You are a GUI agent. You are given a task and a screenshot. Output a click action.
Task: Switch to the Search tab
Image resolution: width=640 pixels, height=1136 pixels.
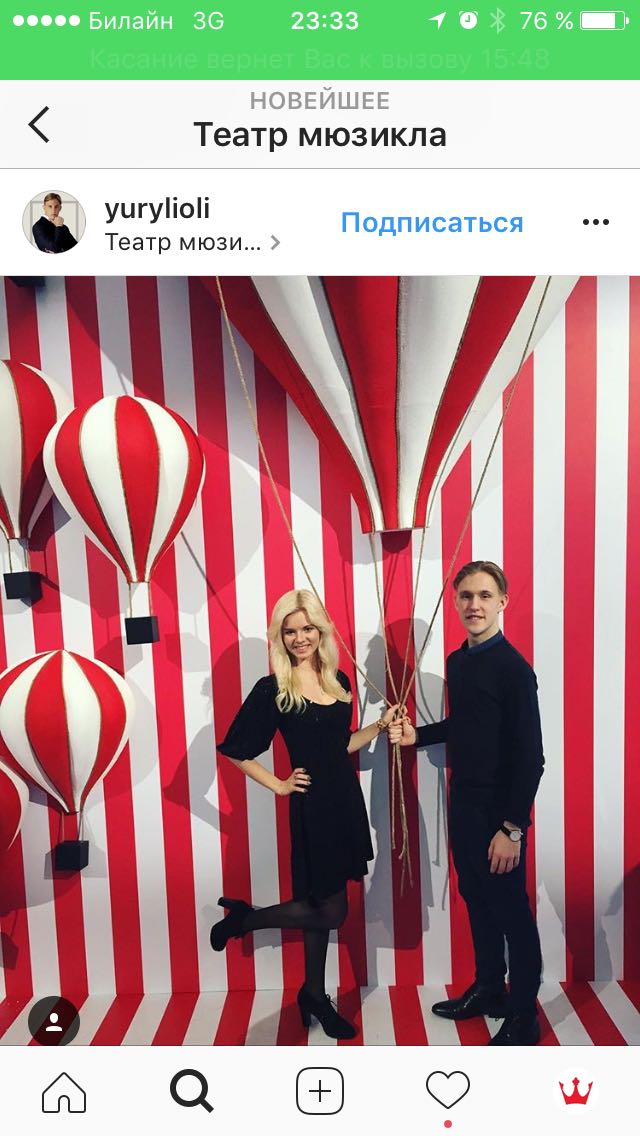[191, 1091]
